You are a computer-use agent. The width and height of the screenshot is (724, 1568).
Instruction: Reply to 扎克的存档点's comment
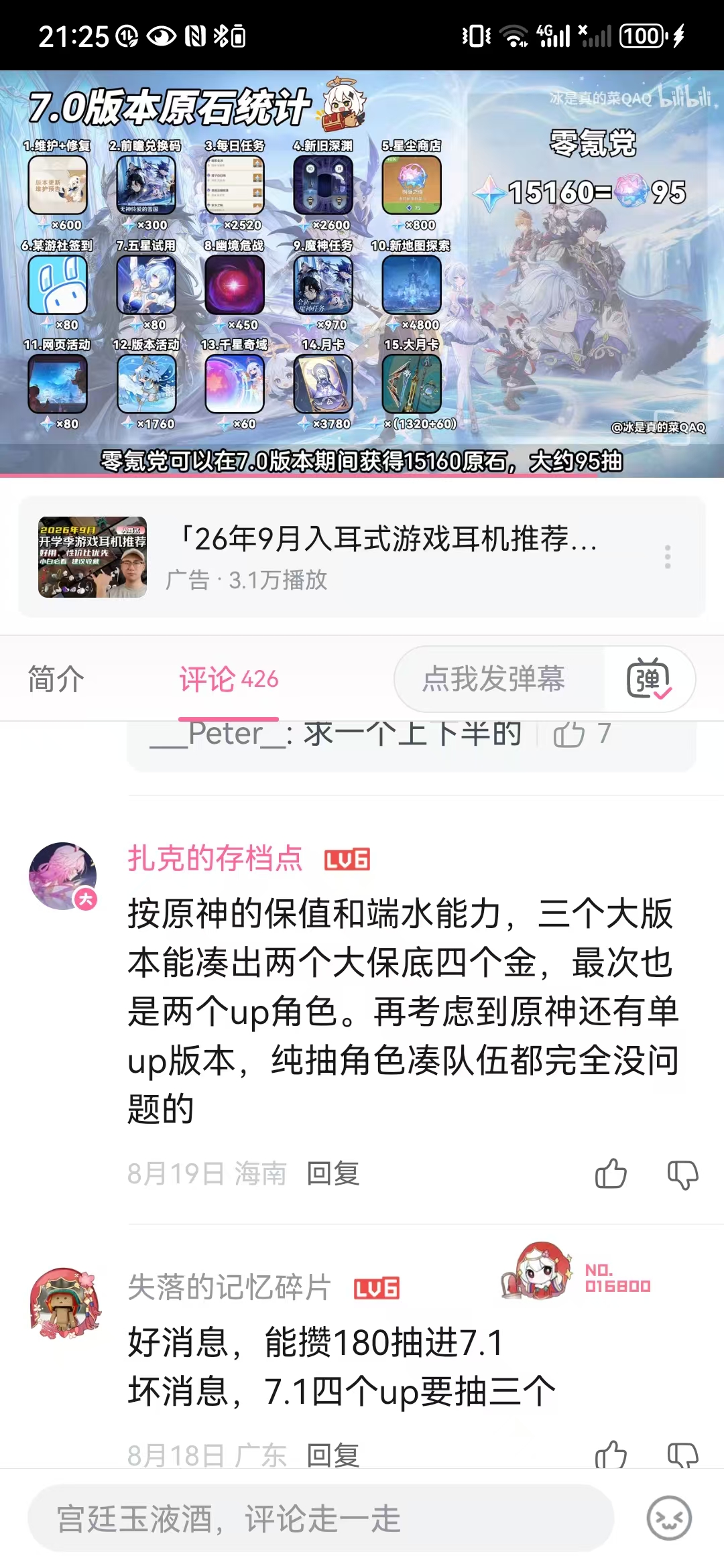click(333, 1173)
